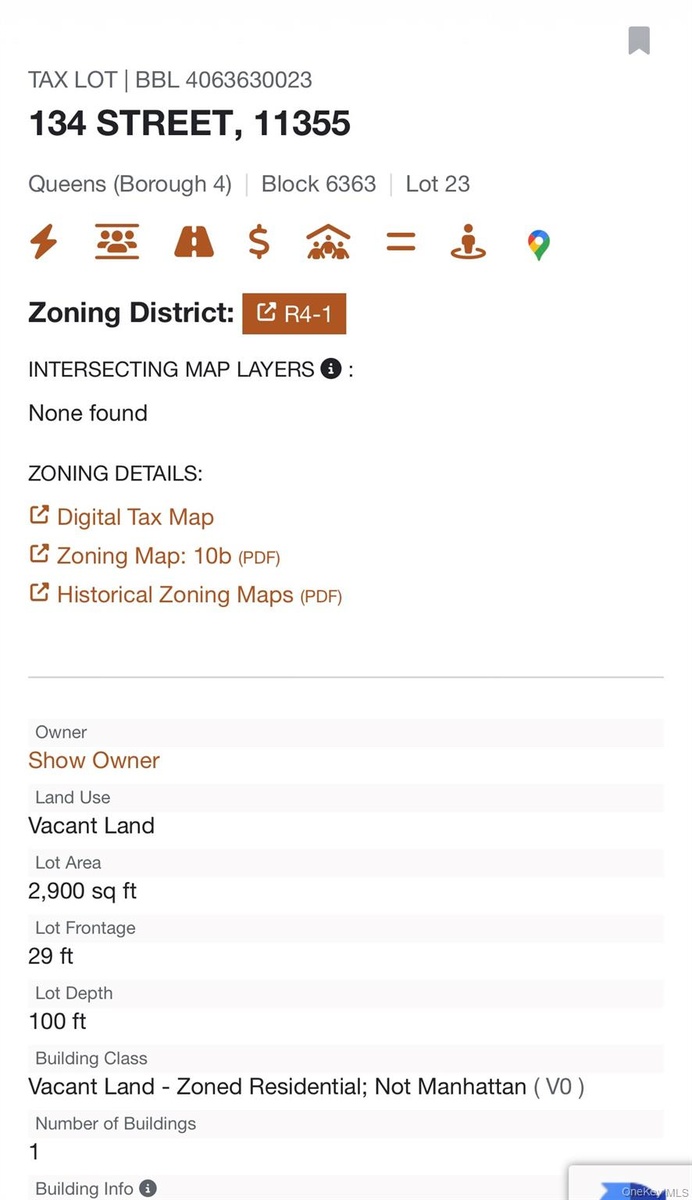Open the location in Google Maps
Viewport: 692px width, 1200px height.
tap(539, 244)
